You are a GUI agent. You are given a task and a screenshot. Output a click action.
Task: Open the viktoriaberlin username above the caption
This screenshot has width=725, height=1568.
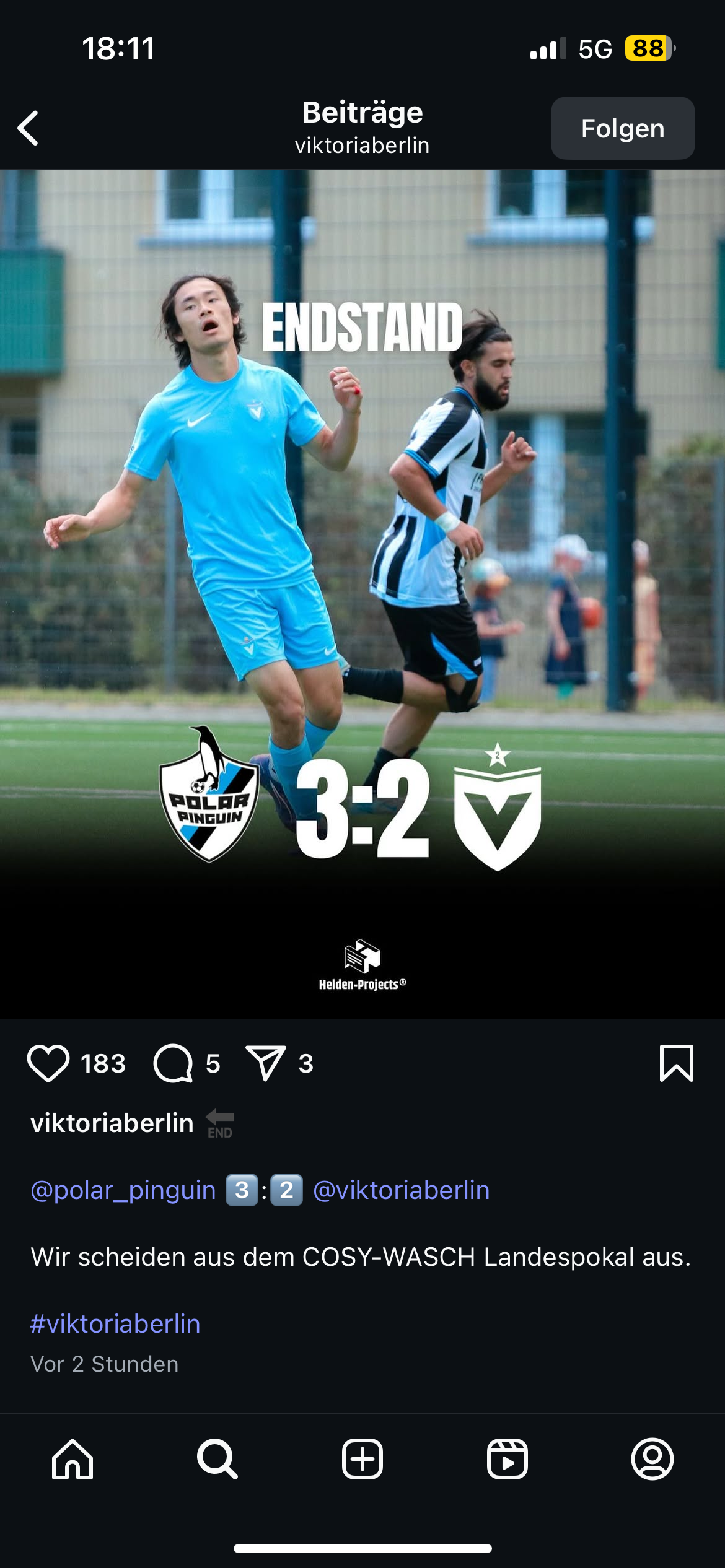click(112, 1123)
